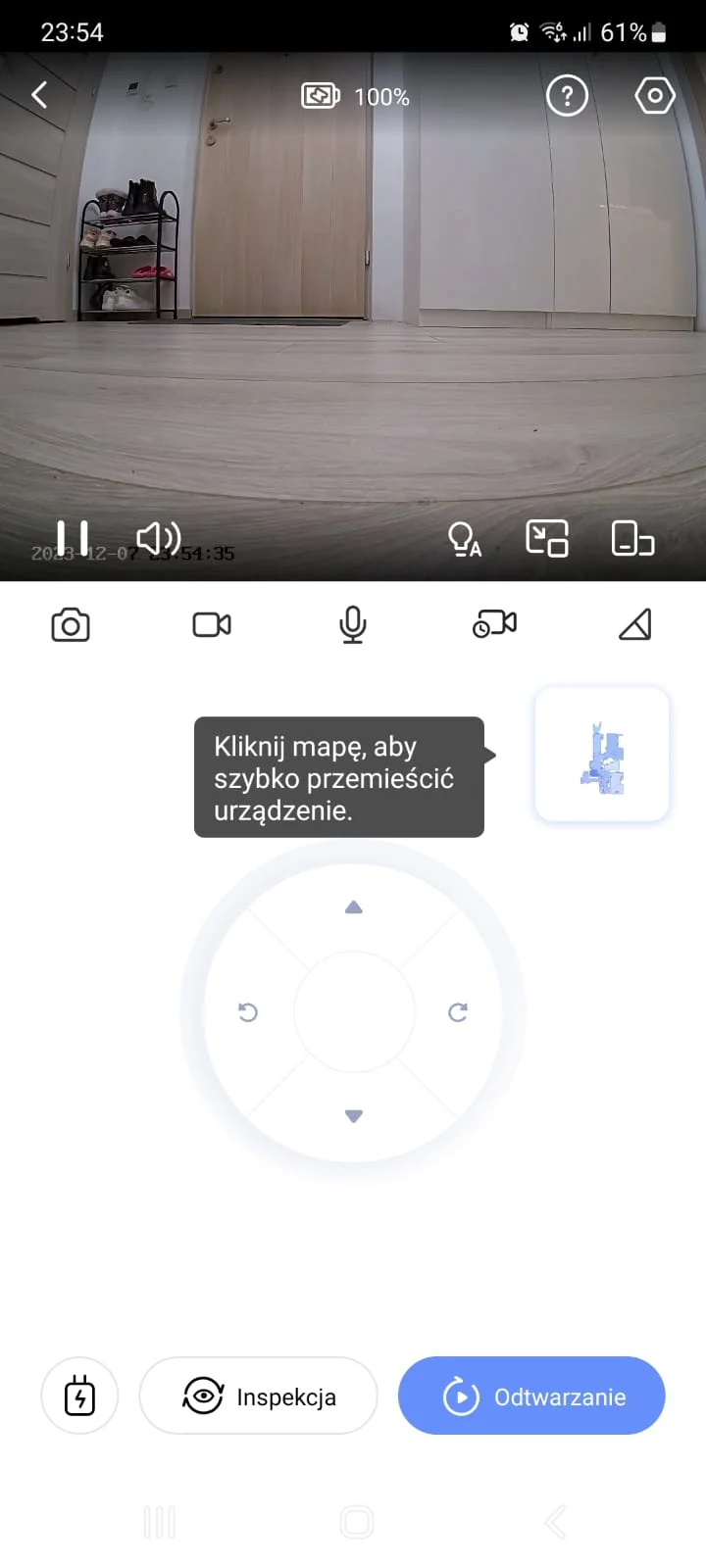Start video recording

pyautogui.click(x=212, y=624)
